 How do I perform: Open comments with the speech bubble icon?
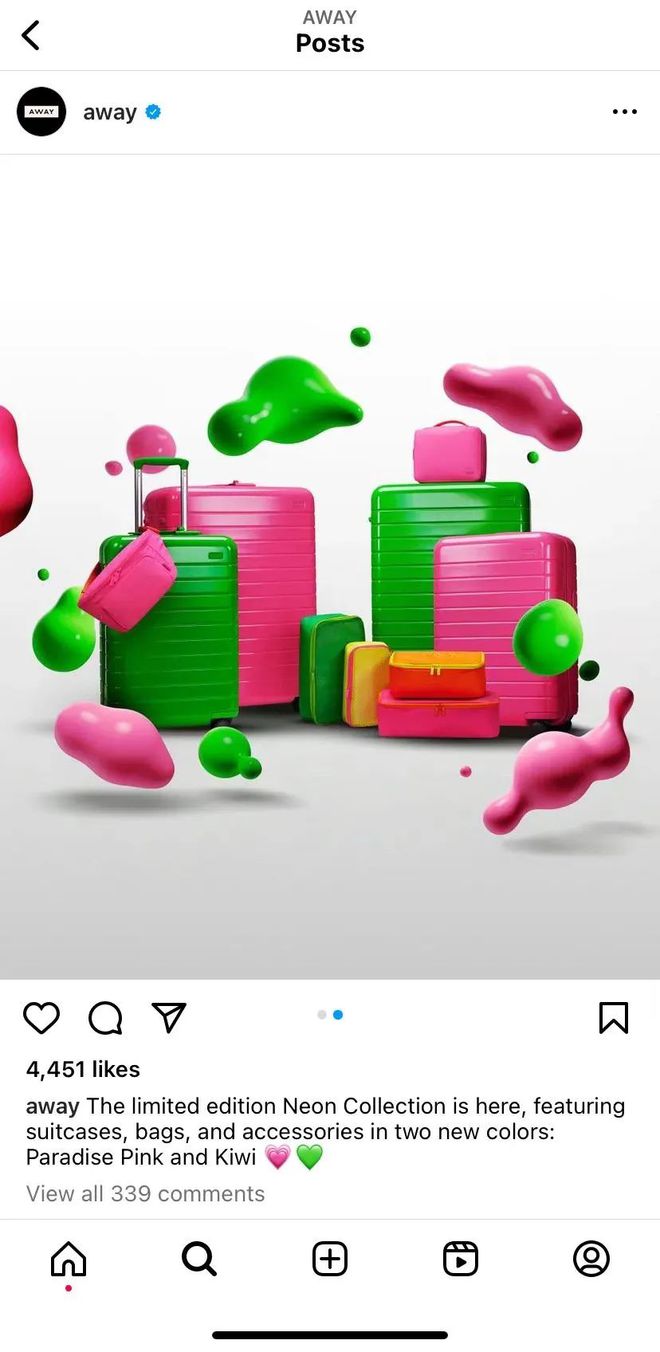coord(105,1018)
